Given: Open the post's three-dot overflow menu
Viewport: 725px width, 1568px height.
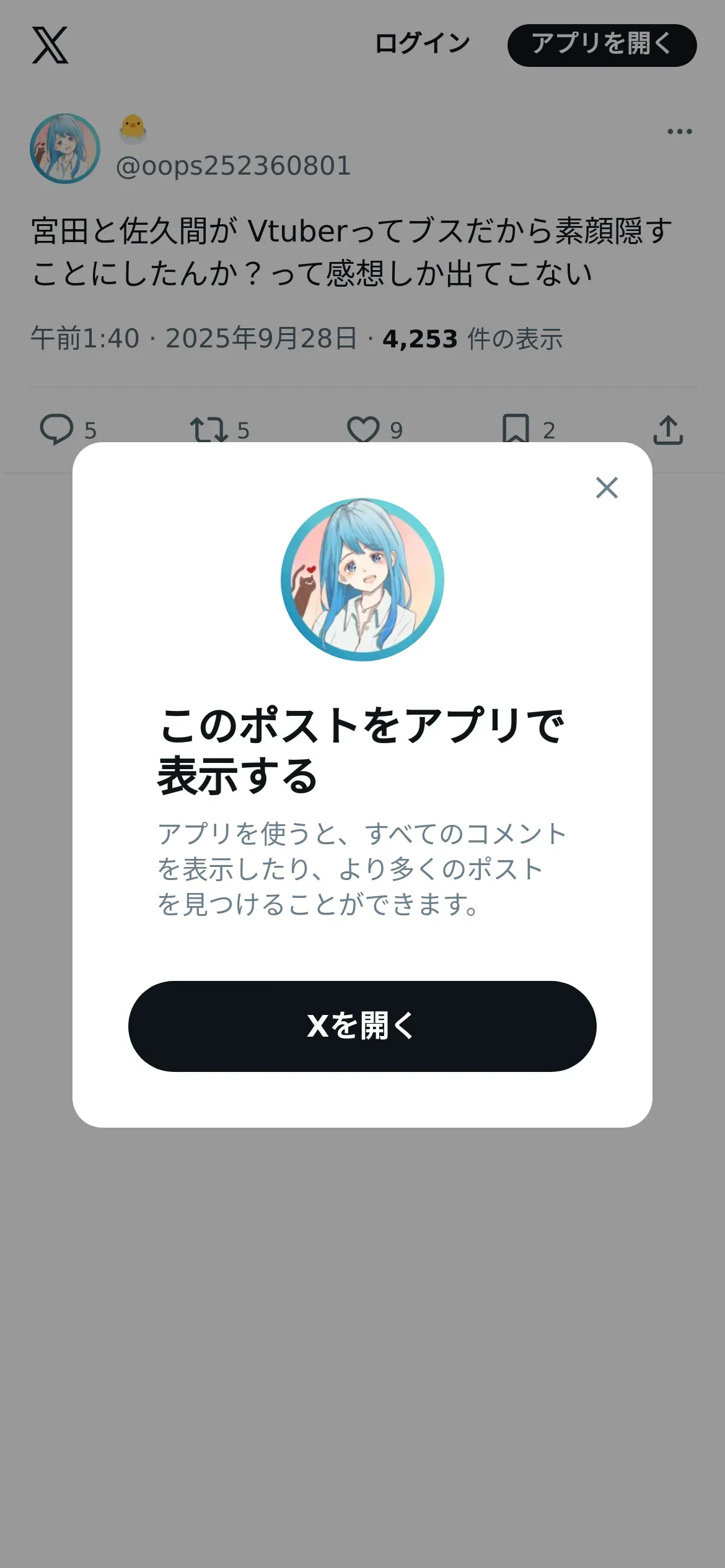Looking at the screenshot, I should tap(679, 131).
